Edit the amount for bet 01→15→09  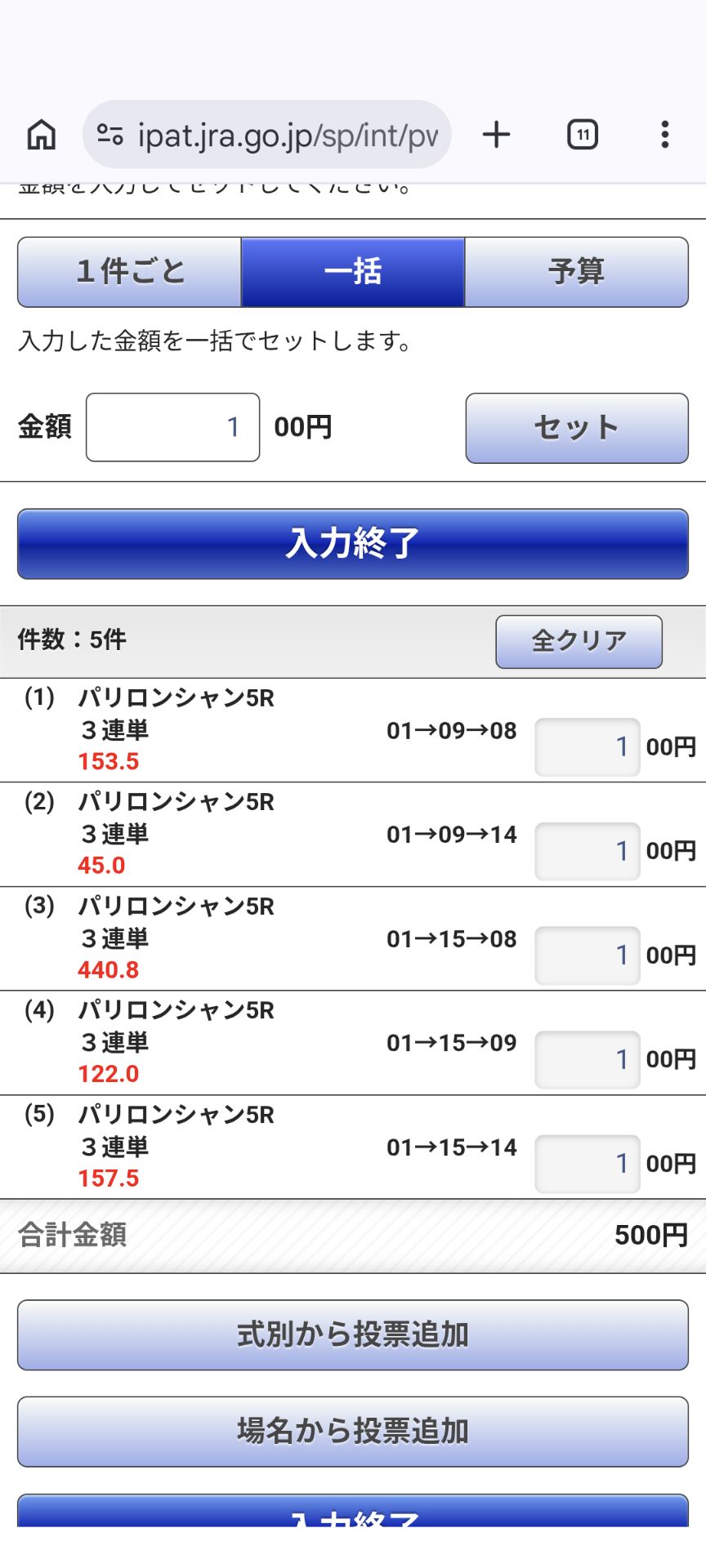coord(588,1060)
